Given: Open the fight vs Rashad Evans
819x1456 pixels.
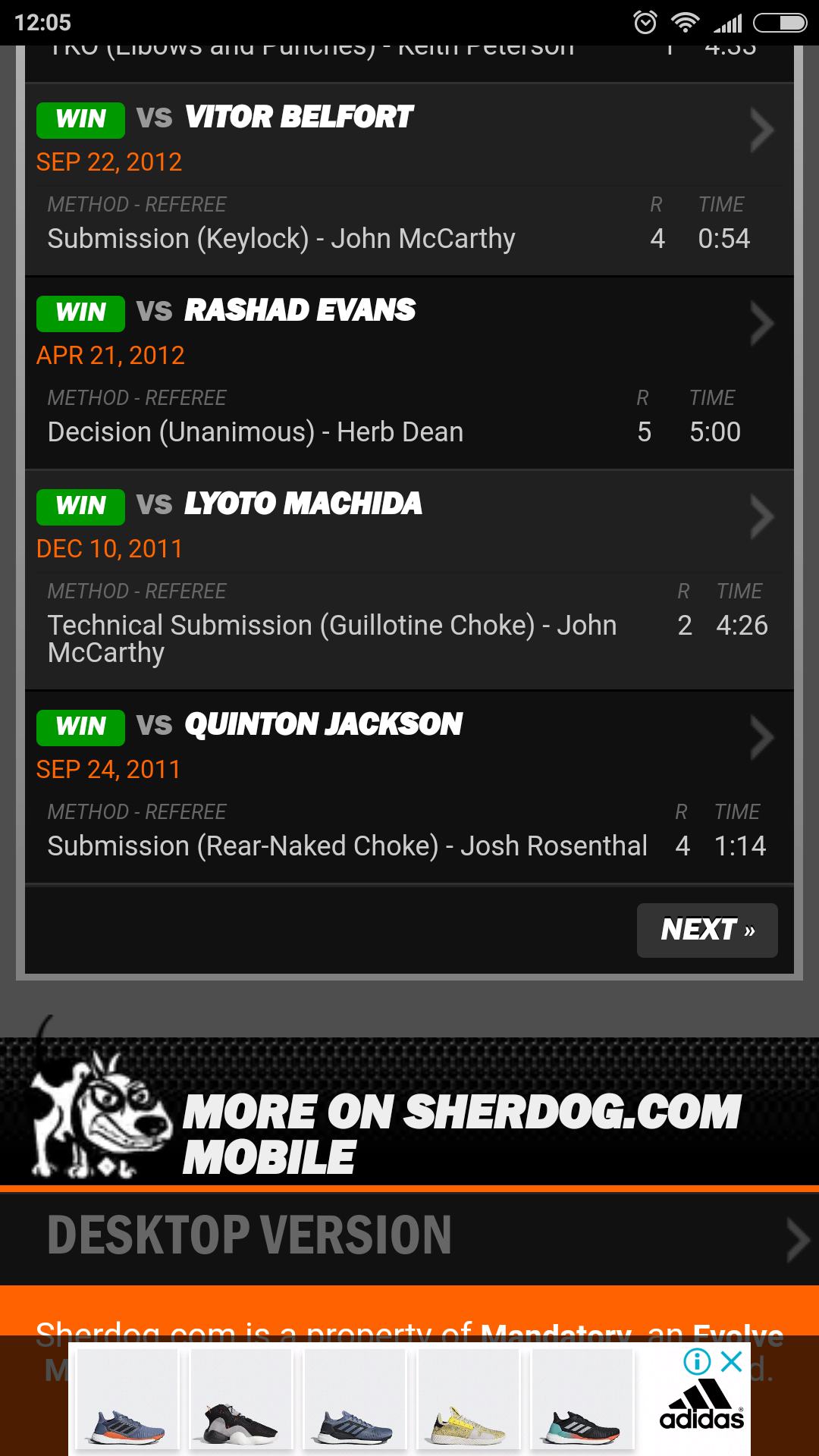Looking at the screenshot, I should pos(409,373).
